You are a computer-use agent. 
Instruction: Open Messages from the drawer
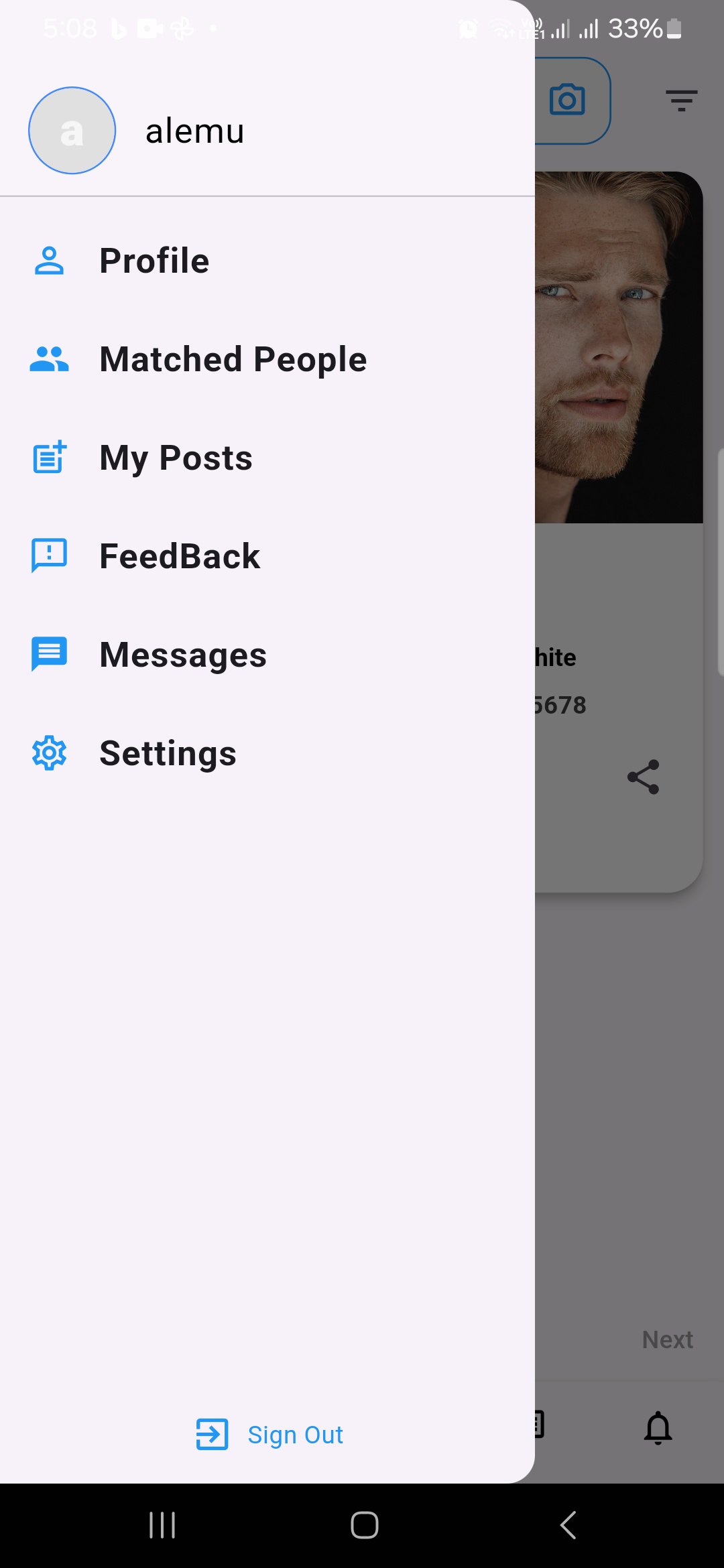tap(182, 655)
